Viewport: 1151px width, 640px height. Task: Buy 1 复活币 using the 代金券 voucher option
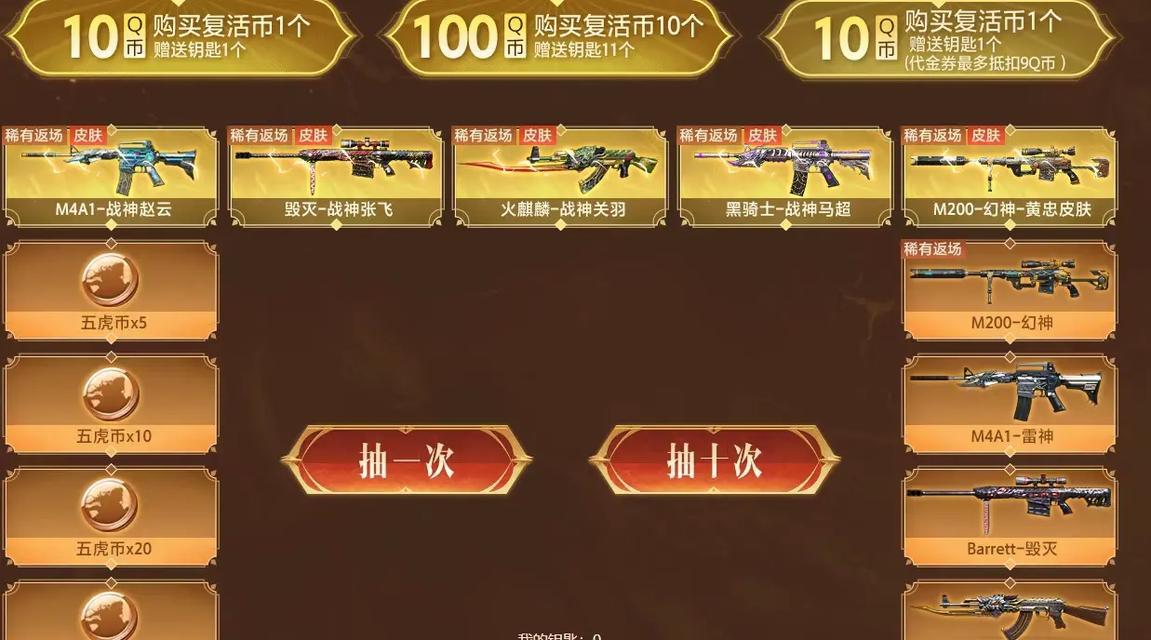(940, 38)
